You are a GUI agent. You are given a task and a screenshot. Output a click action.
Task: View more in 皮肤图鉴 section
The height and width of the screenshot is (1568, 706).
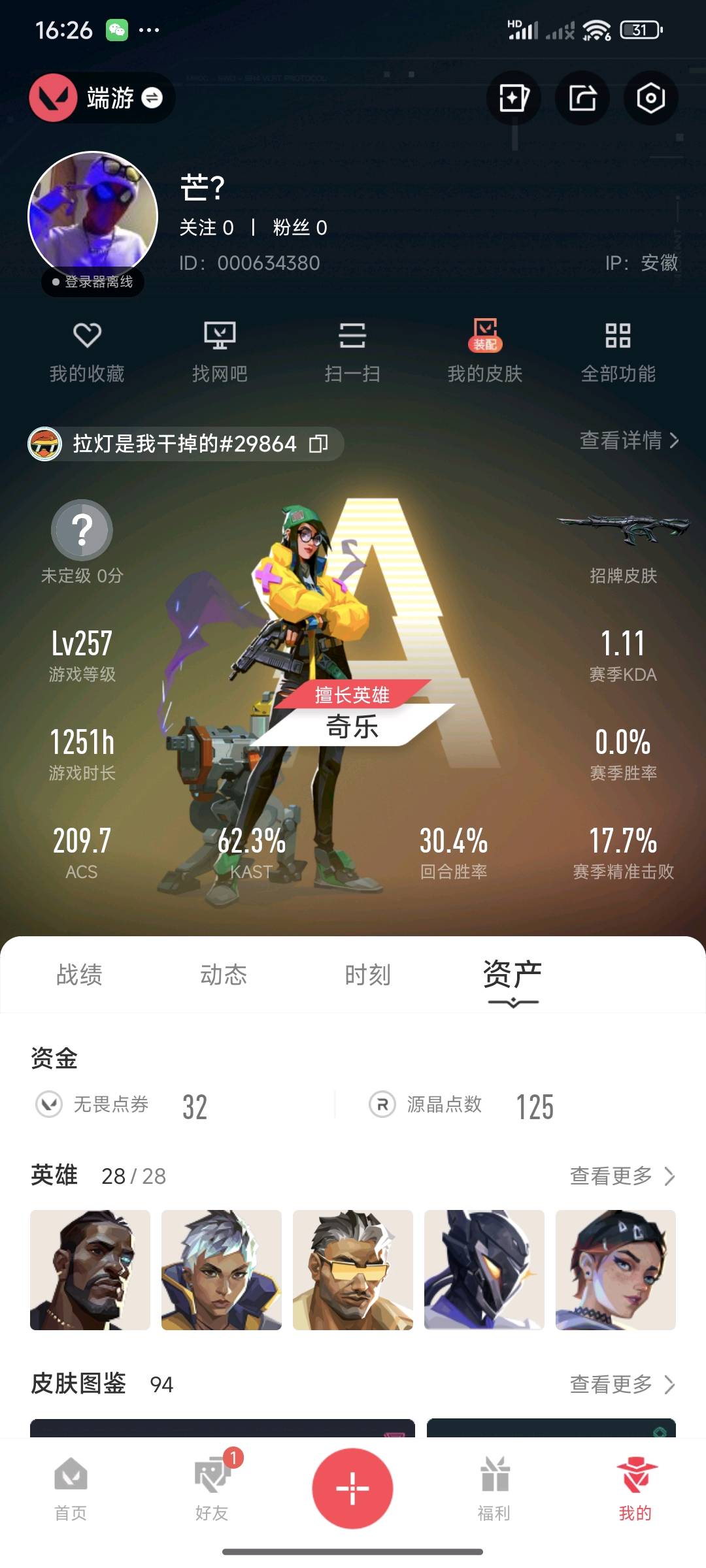click(622, 1384)
